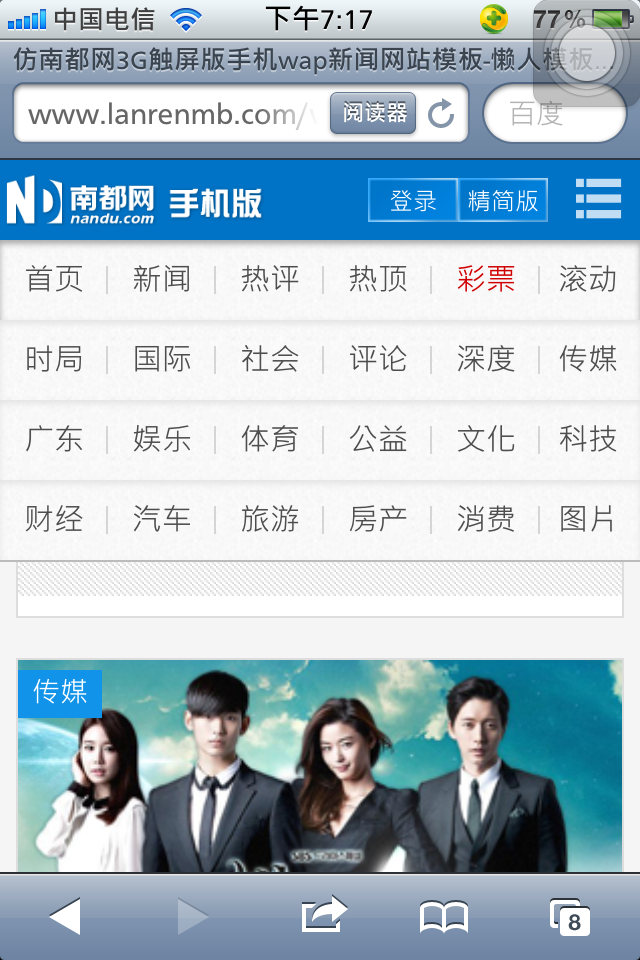Switch to the 精简版 lite version
This screenshot has height=960, width=640.
click(x=503, y=200)
